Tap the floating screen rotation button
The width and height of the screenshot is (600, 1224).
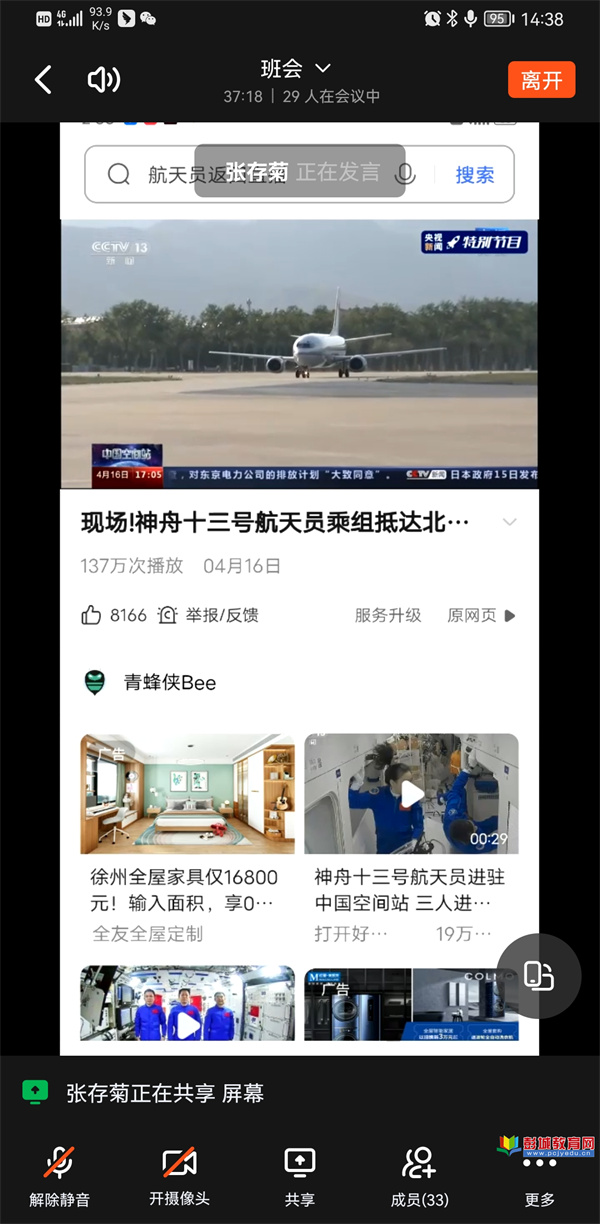539,976
